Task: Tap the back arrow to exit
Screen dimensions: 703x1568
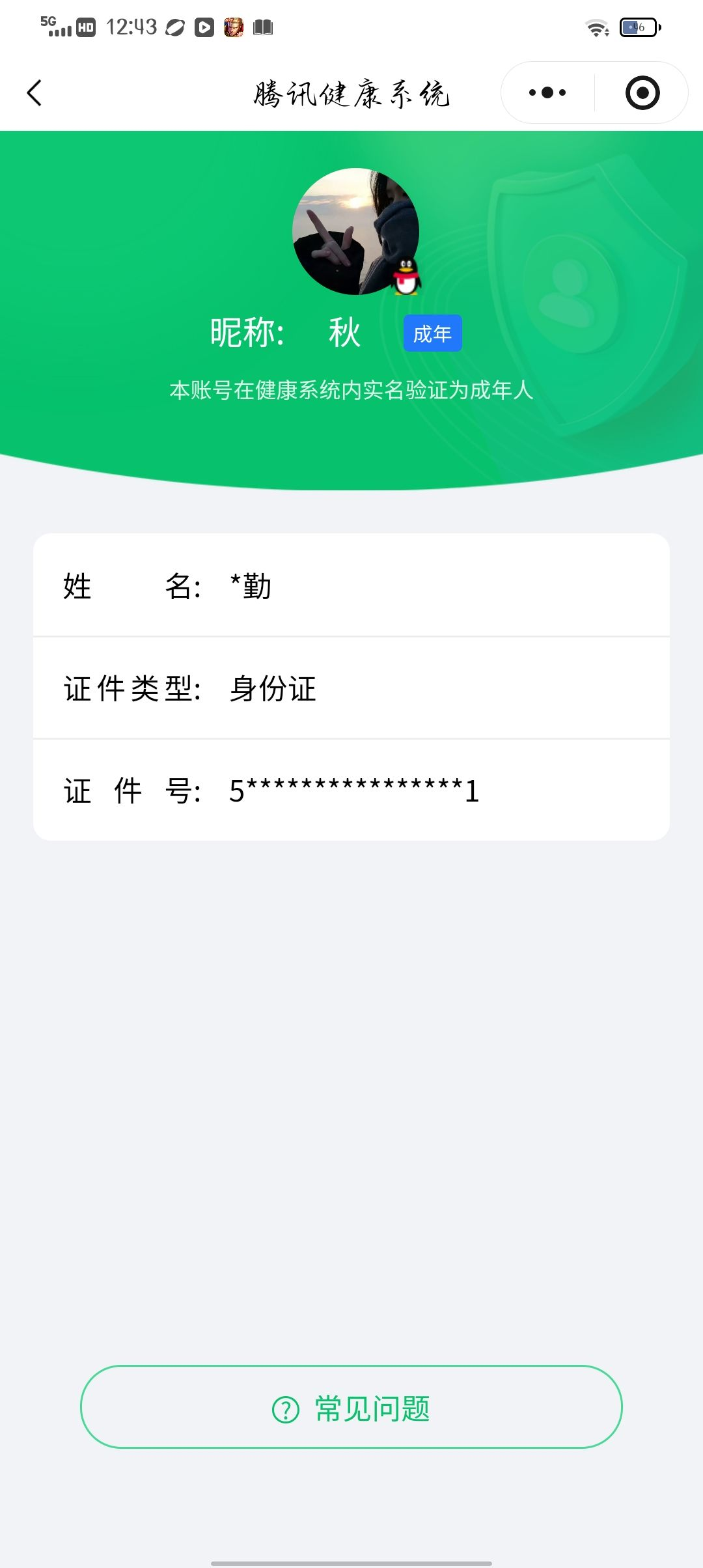Action: click(35, 92)
